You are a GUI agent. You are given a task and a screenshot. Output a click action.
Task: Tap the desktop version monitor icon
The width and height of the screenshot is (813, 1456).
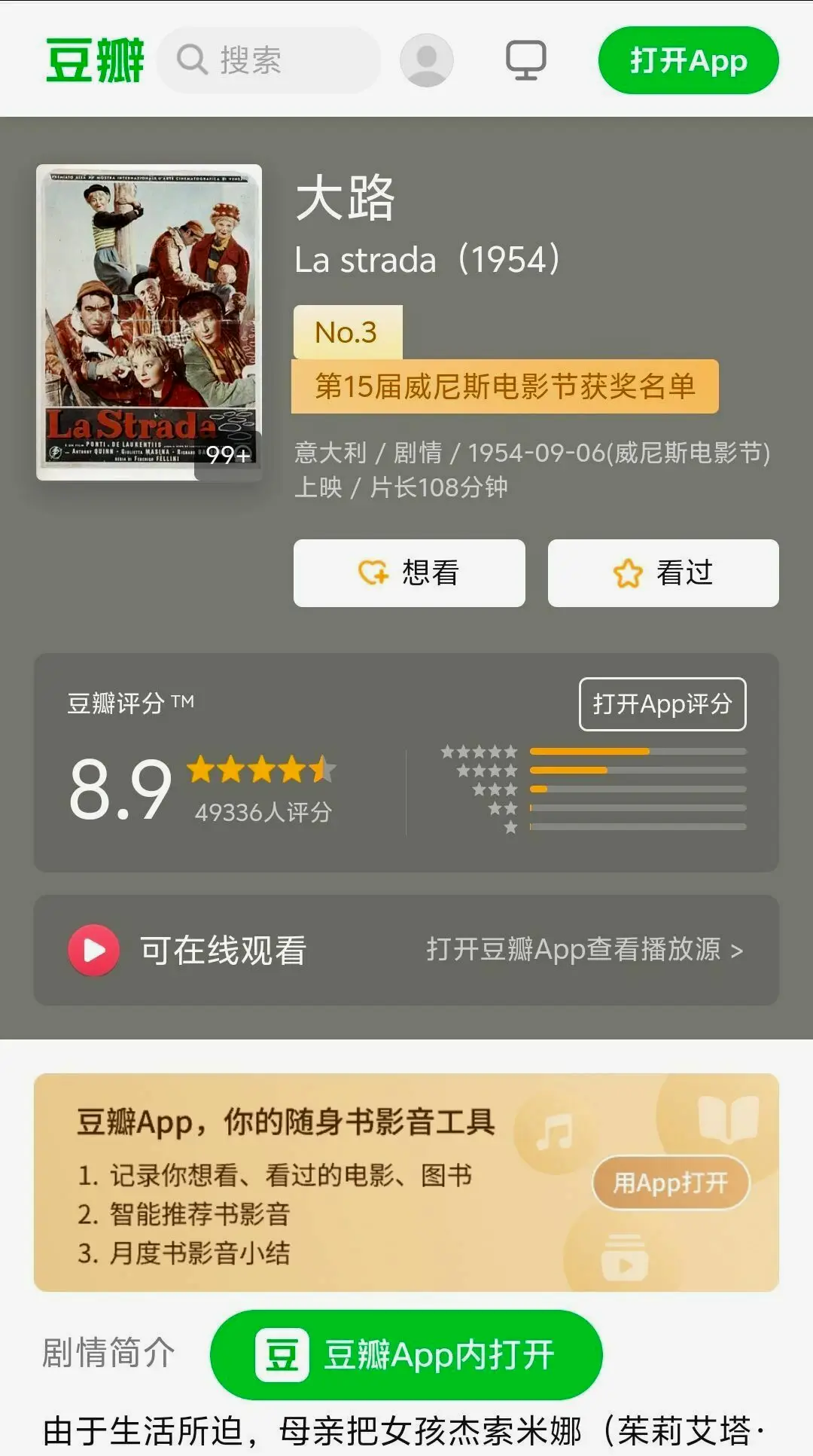coord(525,60)
